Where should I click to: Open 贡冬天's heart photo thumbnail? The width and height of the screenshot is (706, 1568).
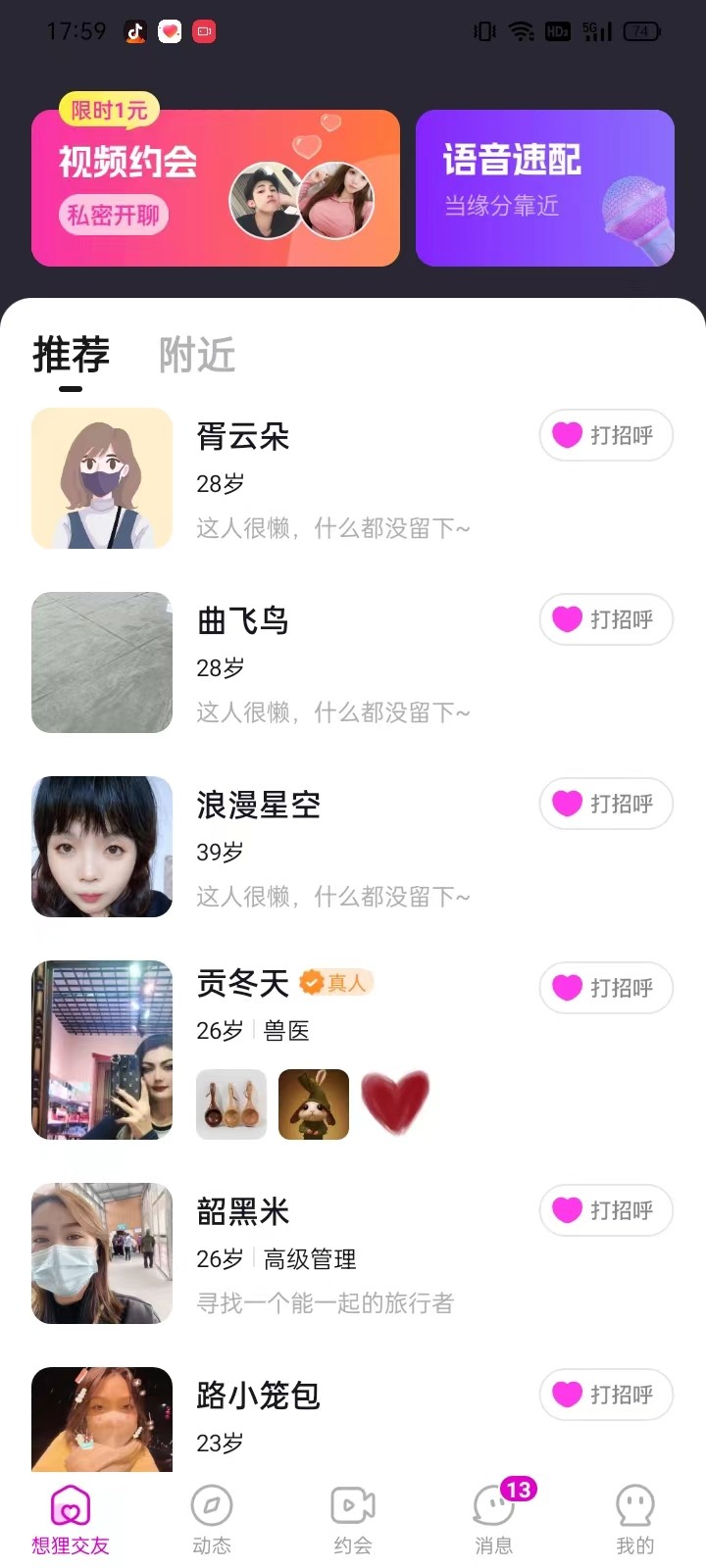394,1103
